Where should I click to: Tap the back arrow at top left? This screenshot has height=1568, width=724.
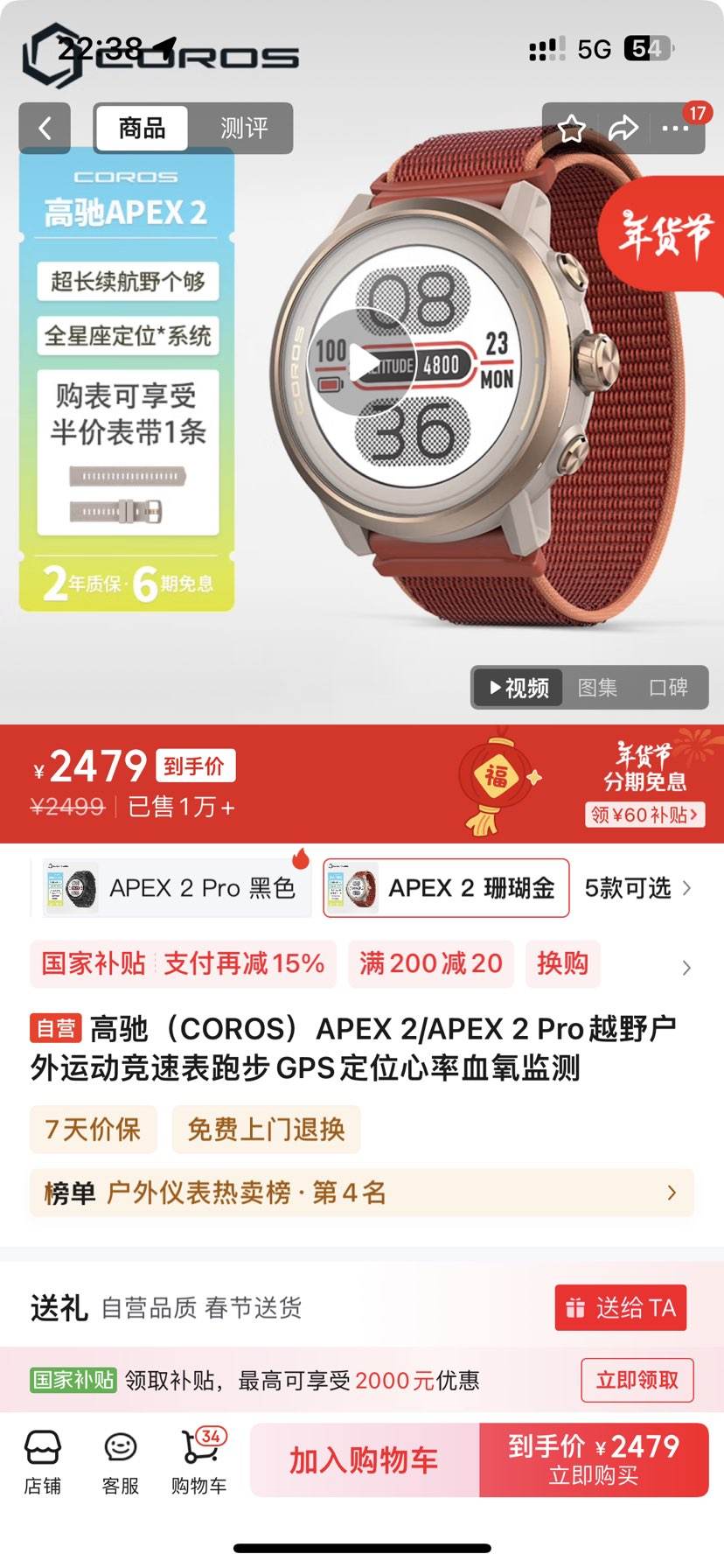[44, 128]
